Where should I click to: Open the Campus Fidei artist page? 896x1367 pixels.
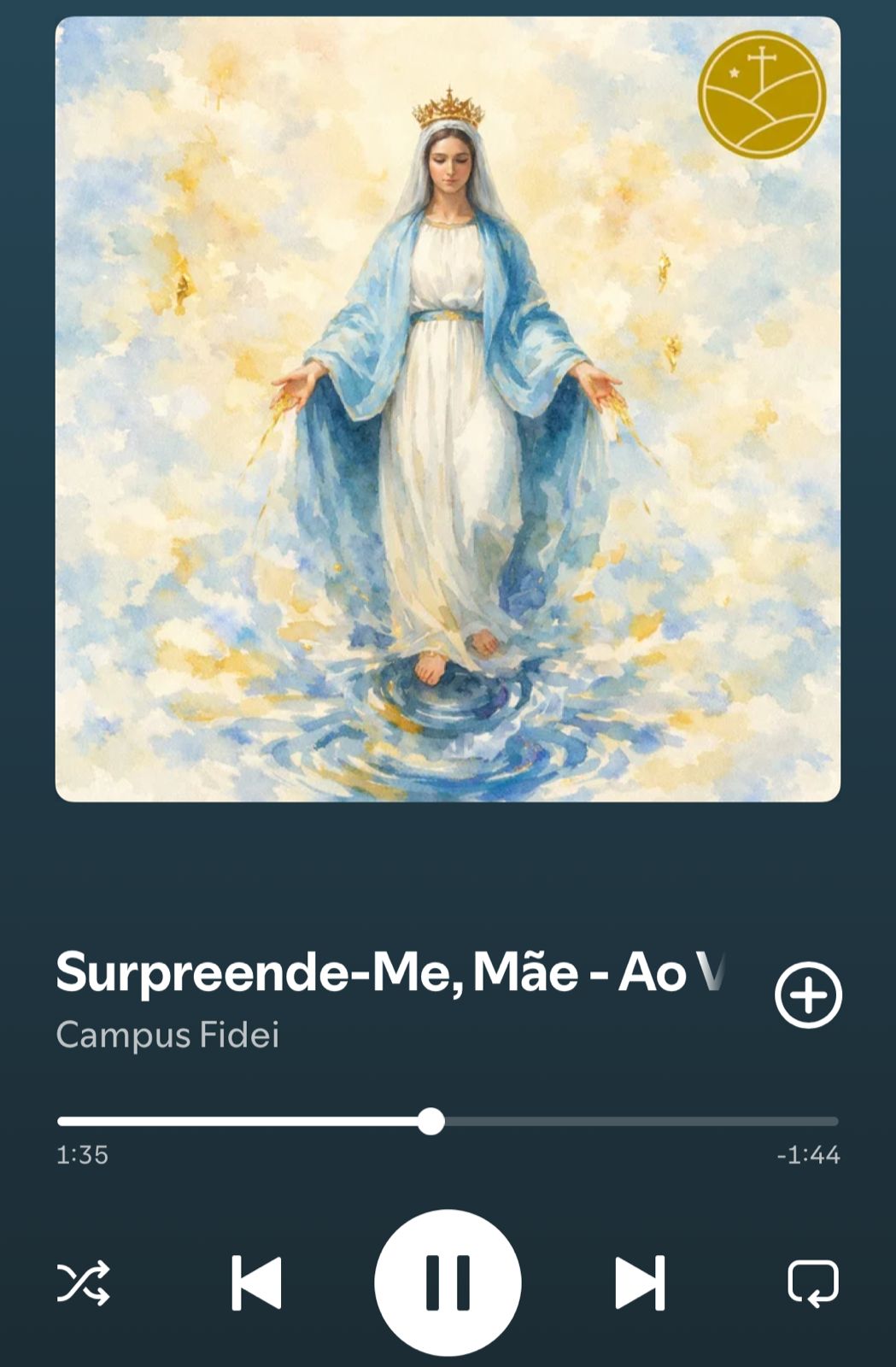tap(168, 1035)
